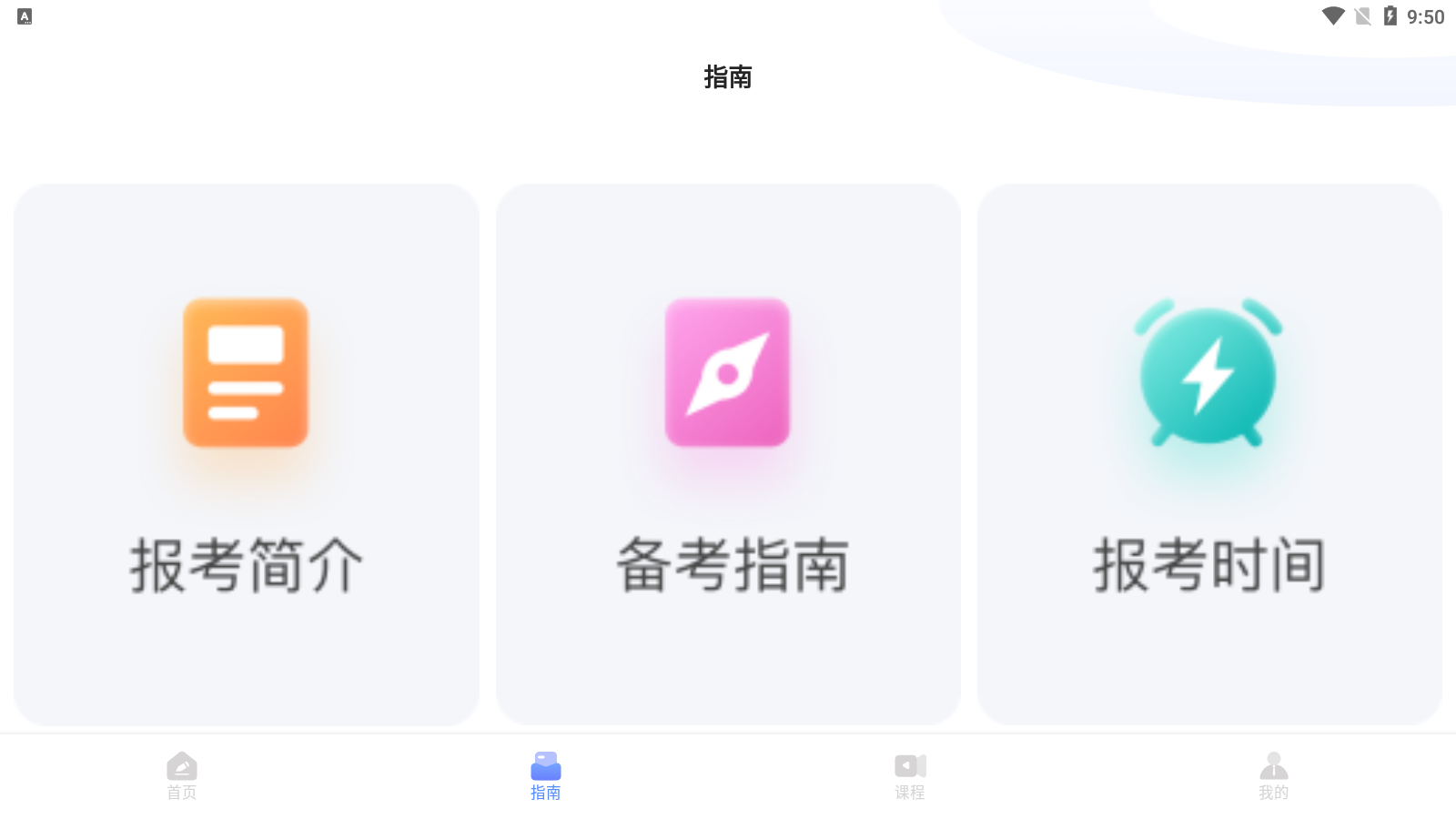Switch to the 我的 tab
Image resolution: width=1456 pixels, height=819 pixels.
1273,776
